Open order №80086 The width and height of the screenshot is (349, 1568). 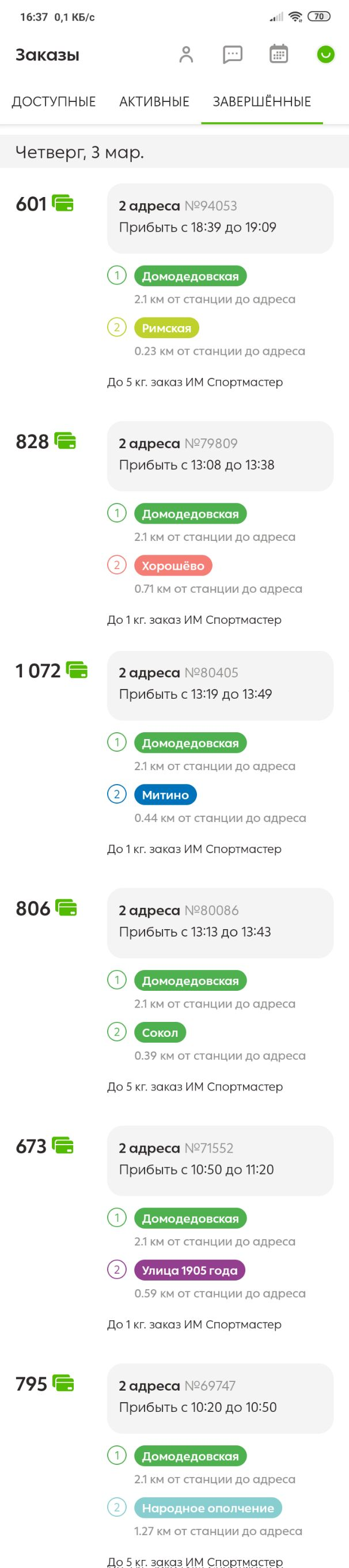(220, 922)
